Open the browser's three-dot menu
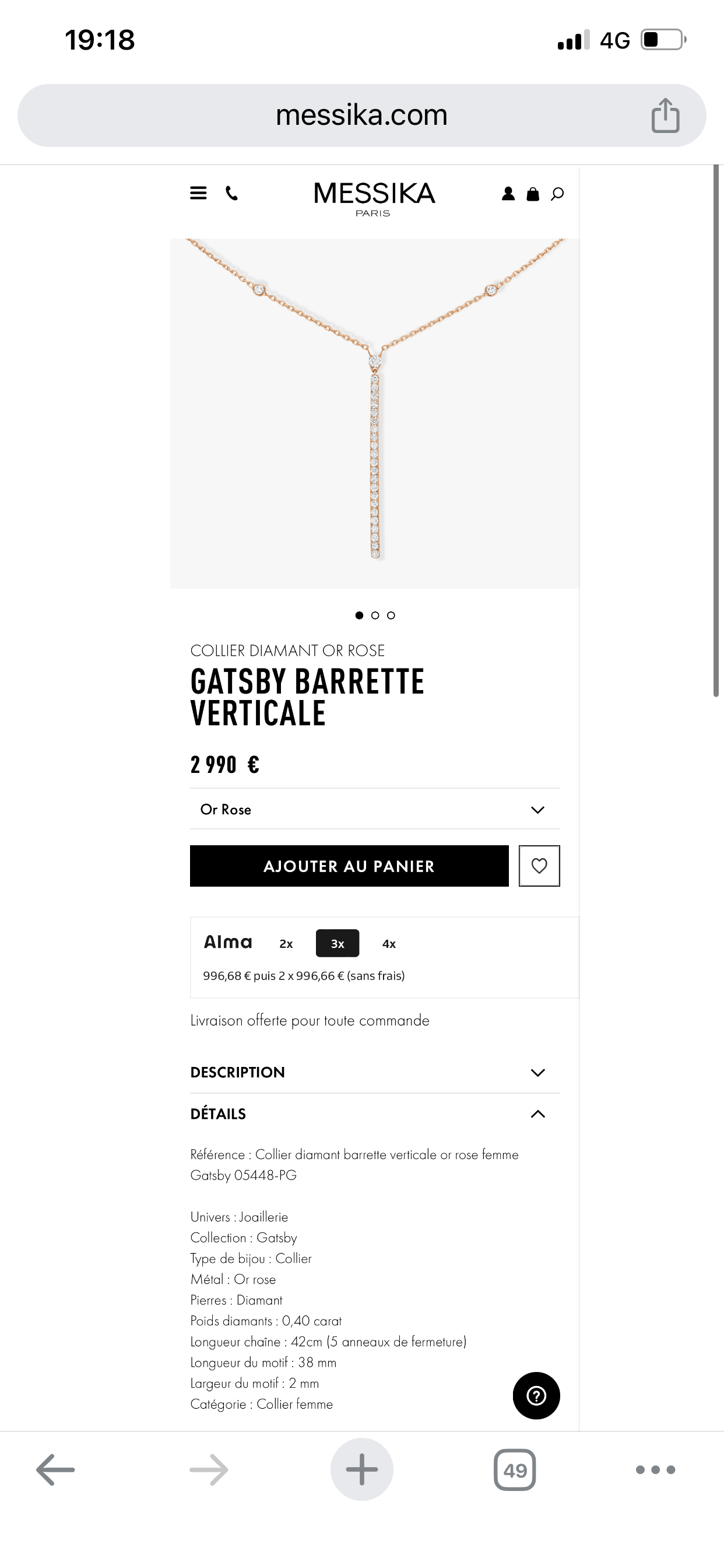The width and height of the screenshot is (724, 1568). [655, 1470]
